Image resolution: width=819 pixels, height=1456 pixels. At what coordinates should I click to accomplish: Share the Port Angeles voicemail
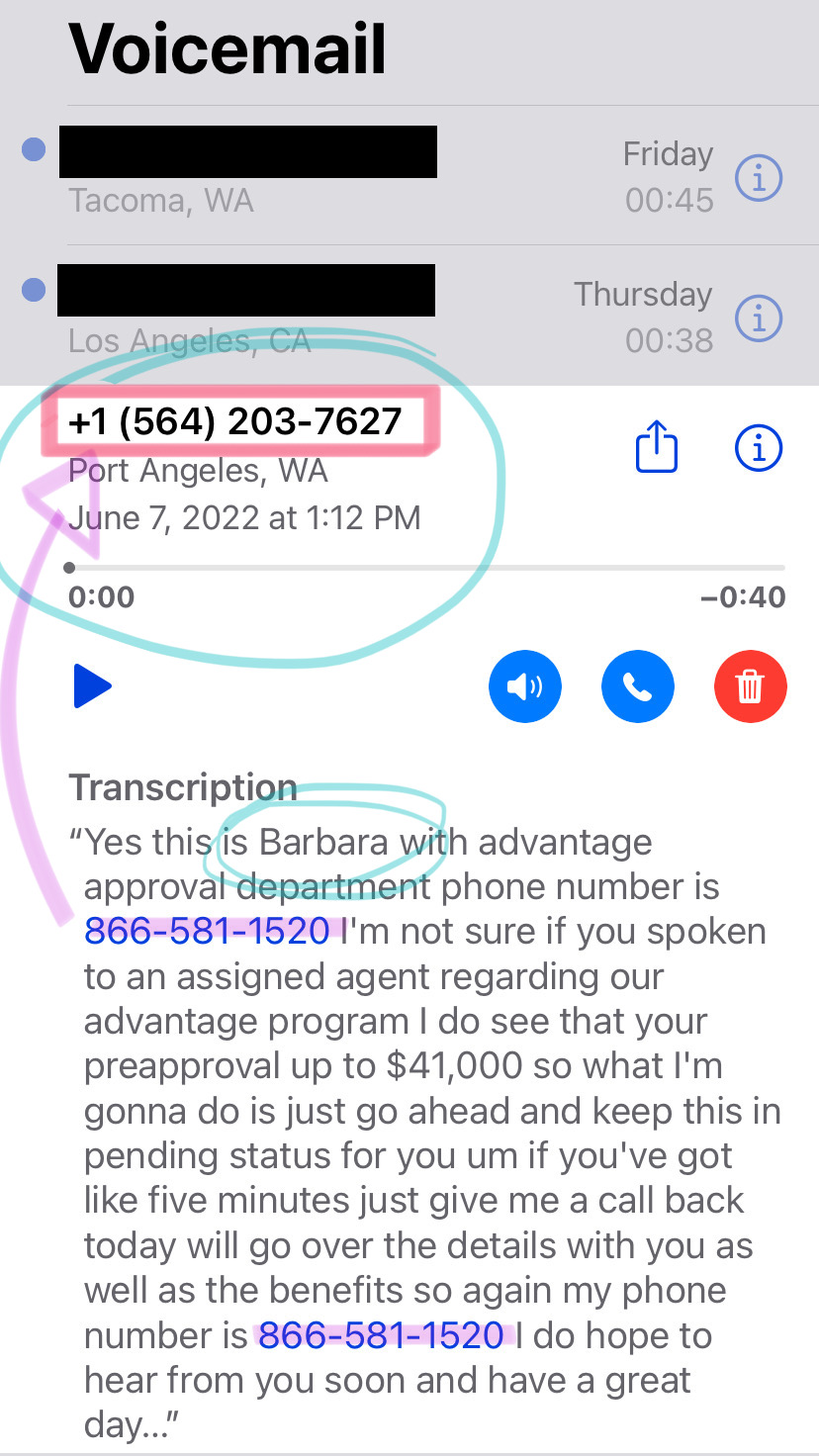(656, 447)
